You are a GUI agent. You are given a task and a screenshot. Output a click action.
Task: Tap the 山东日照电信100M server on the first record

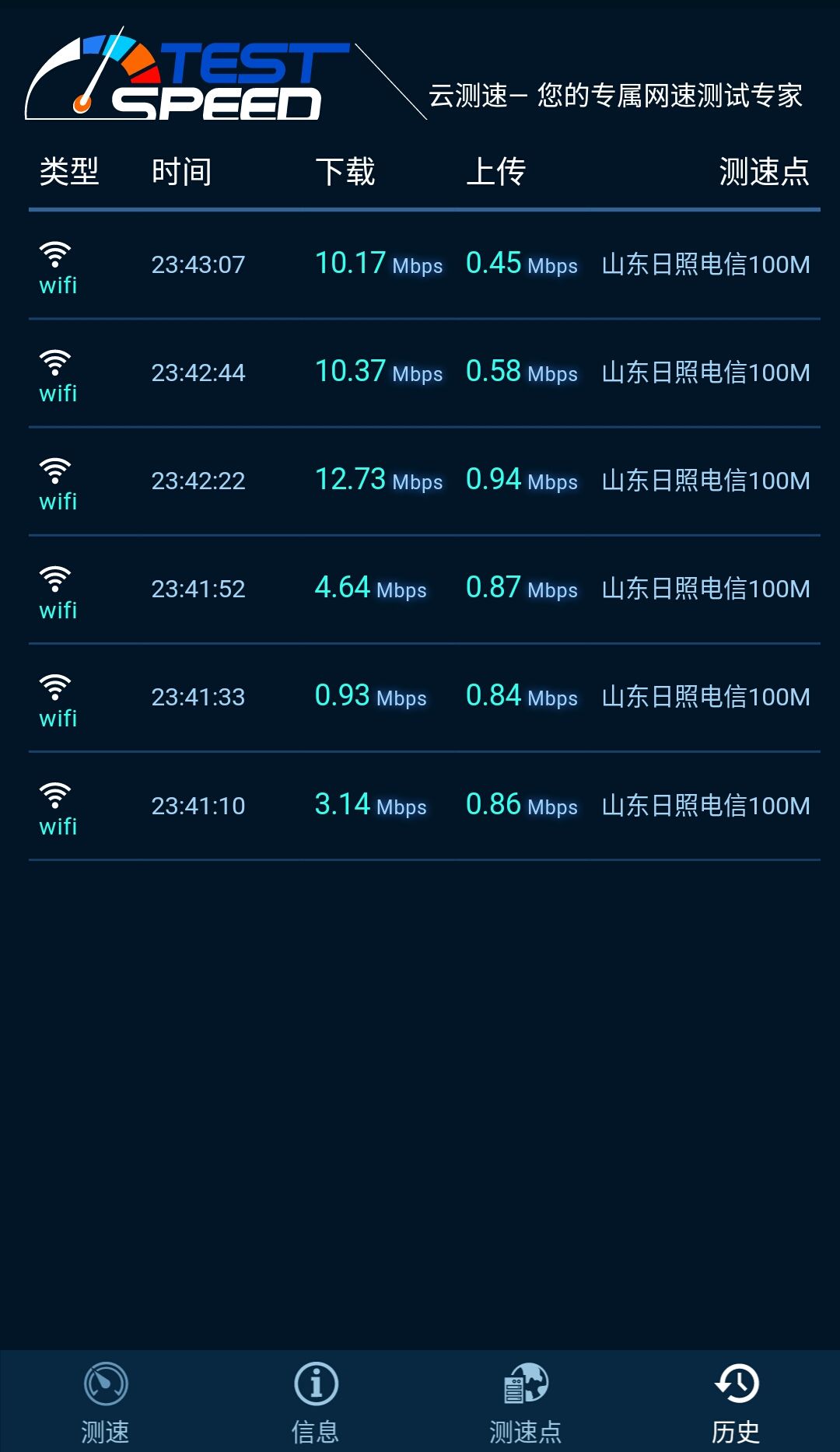click(705, 264)
